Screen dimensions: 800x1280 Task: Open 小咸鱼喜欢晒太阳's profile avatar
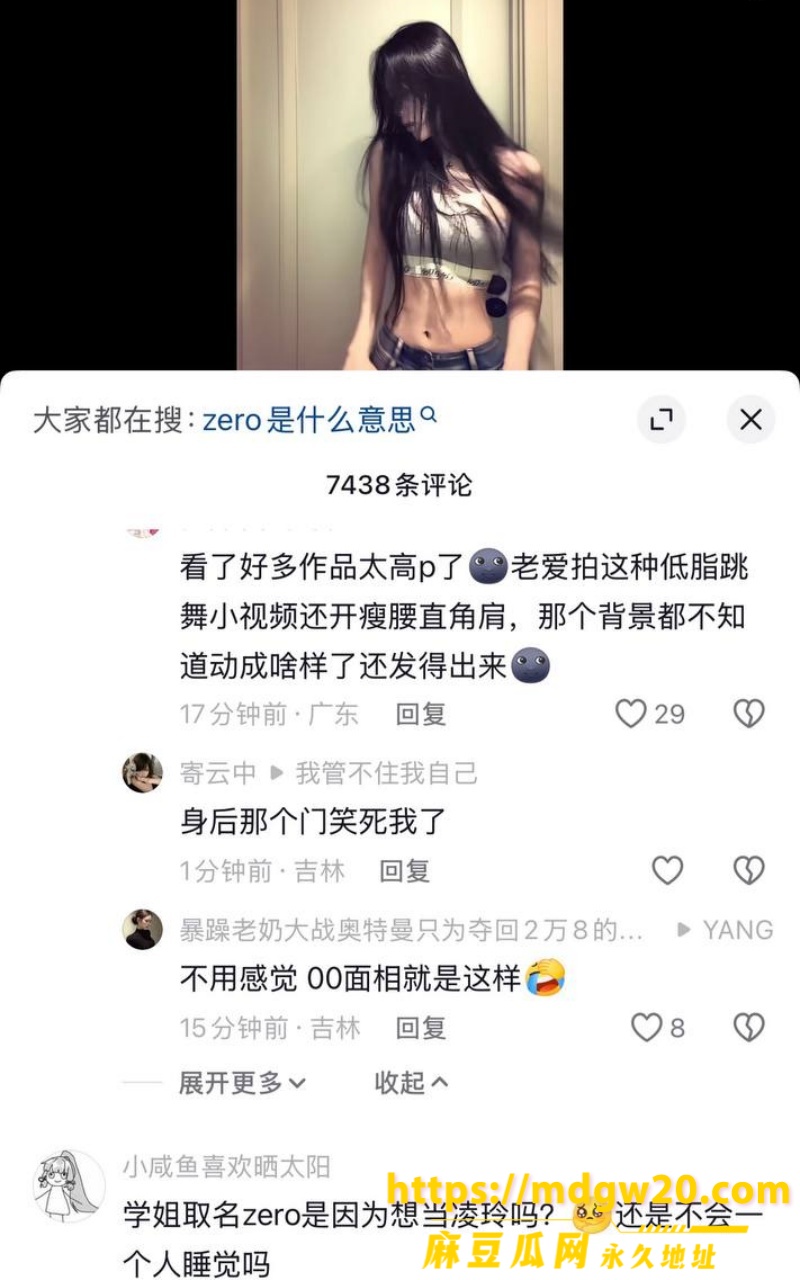[70, 1186]
